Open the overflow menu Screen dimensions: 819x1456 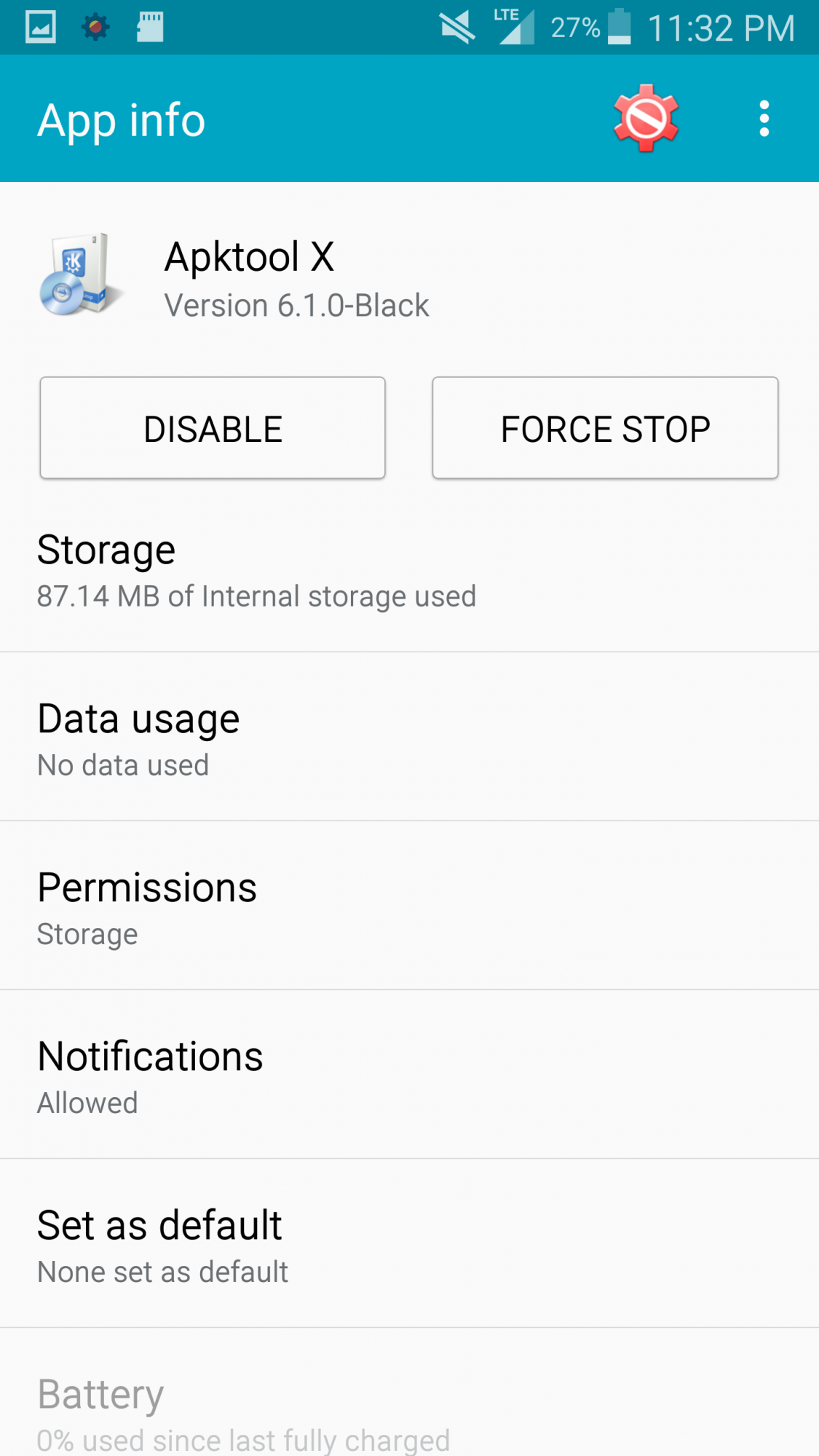[x=764, y=119]
